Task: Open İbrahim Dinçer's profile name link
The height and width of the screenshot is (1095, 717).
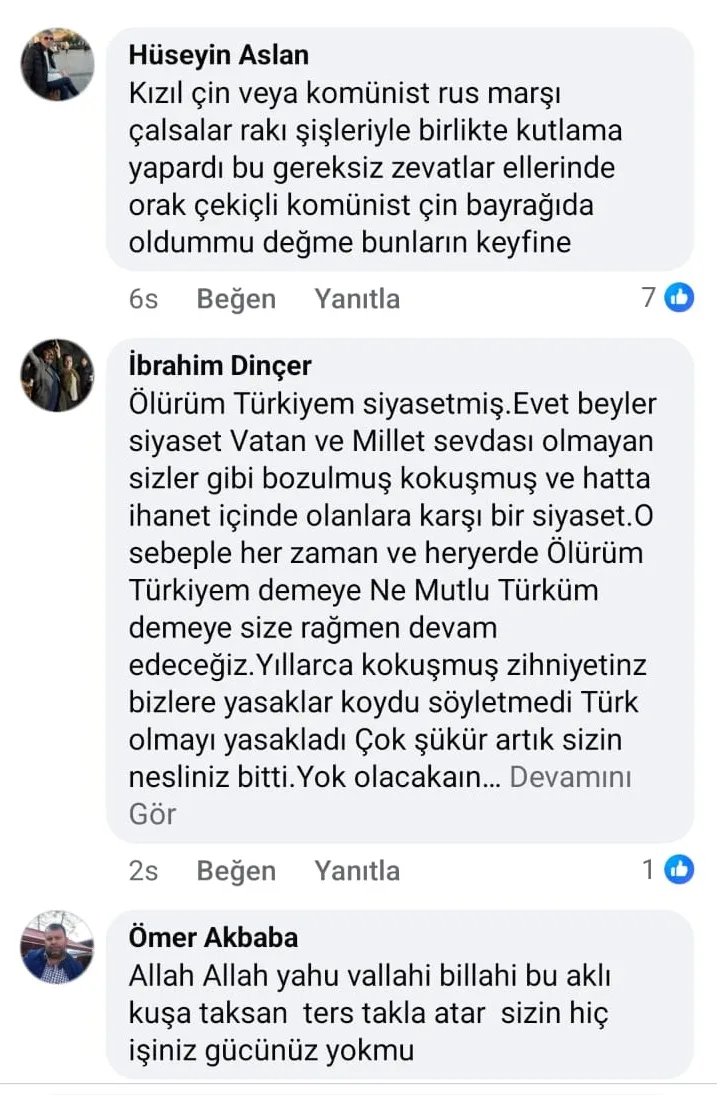Action: [x=220, y=365]
